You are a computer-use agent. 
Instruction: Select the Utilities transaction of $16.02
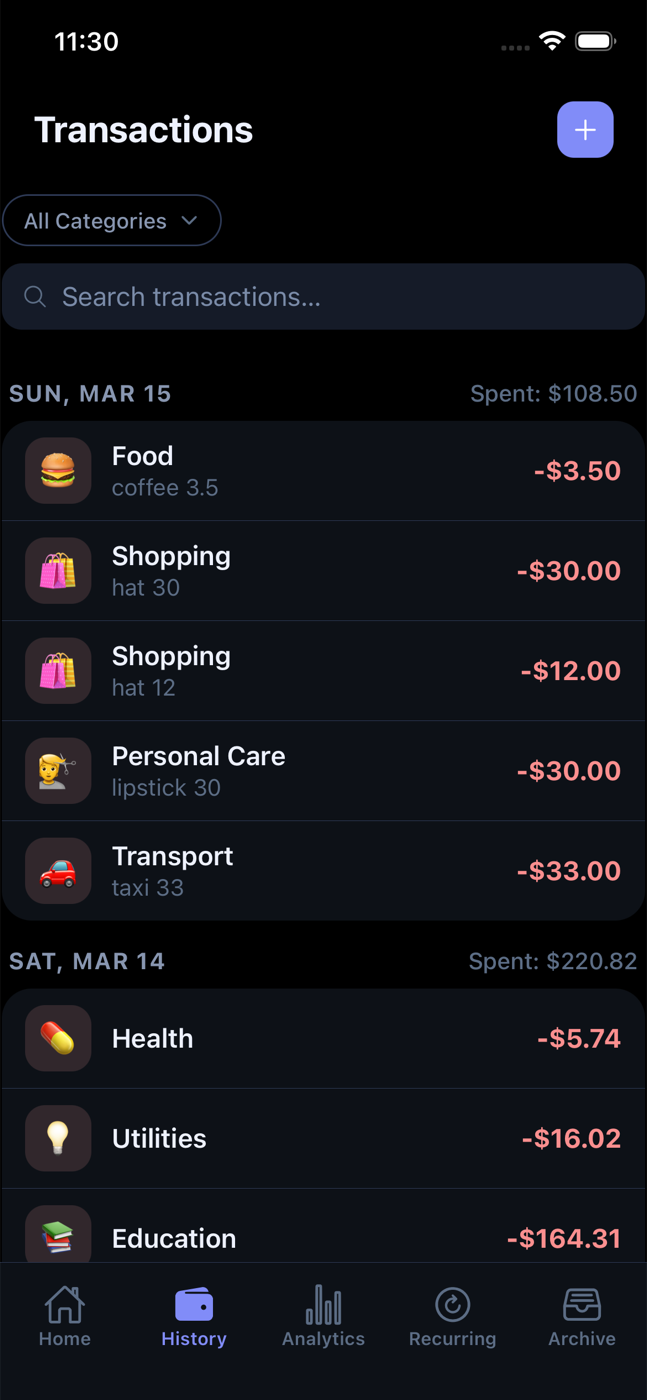(323, 1139)
